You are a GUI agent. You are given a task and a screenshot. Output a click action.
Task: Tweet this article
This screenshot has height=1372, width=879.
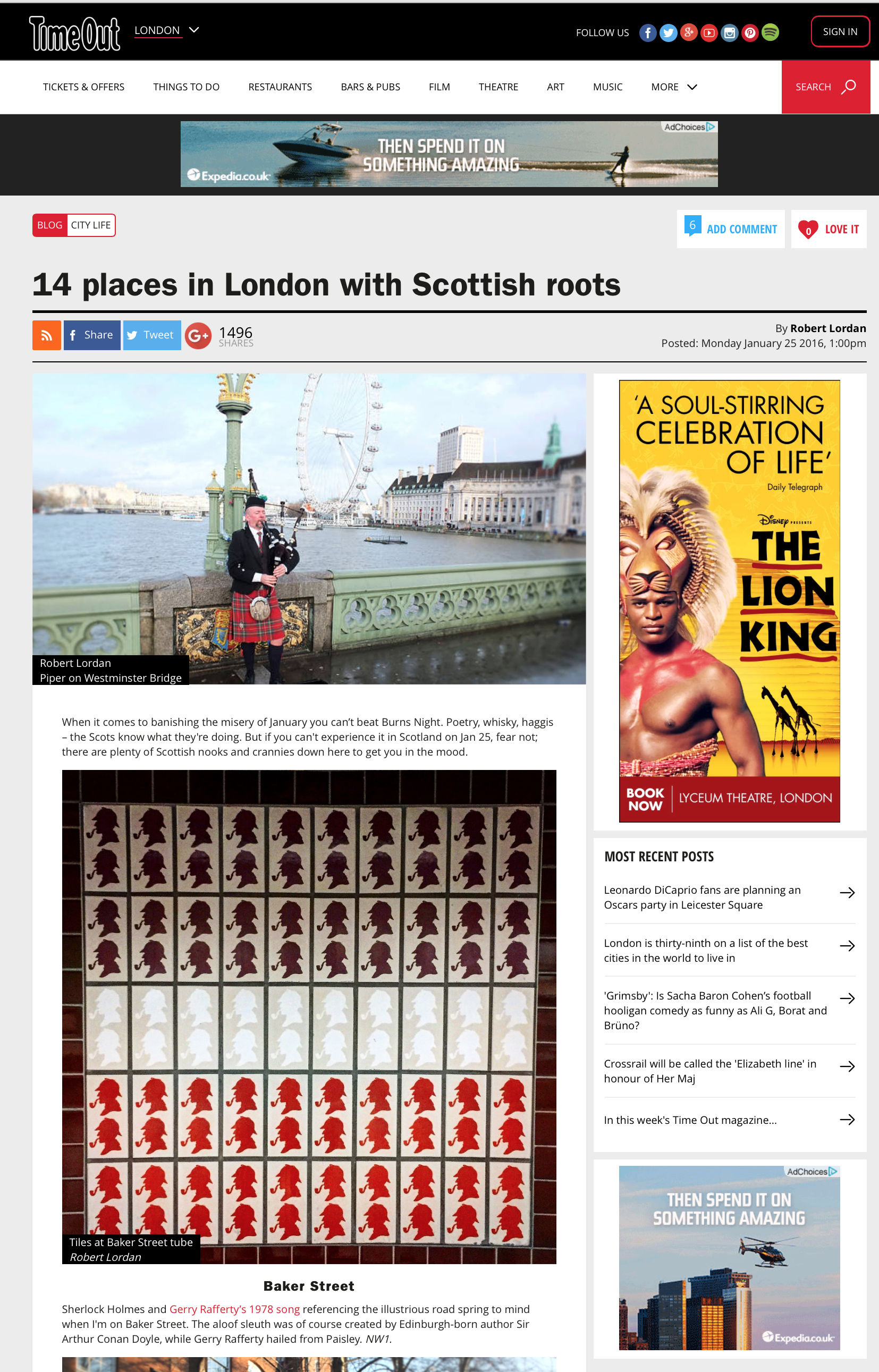click(x=152, y=335)
